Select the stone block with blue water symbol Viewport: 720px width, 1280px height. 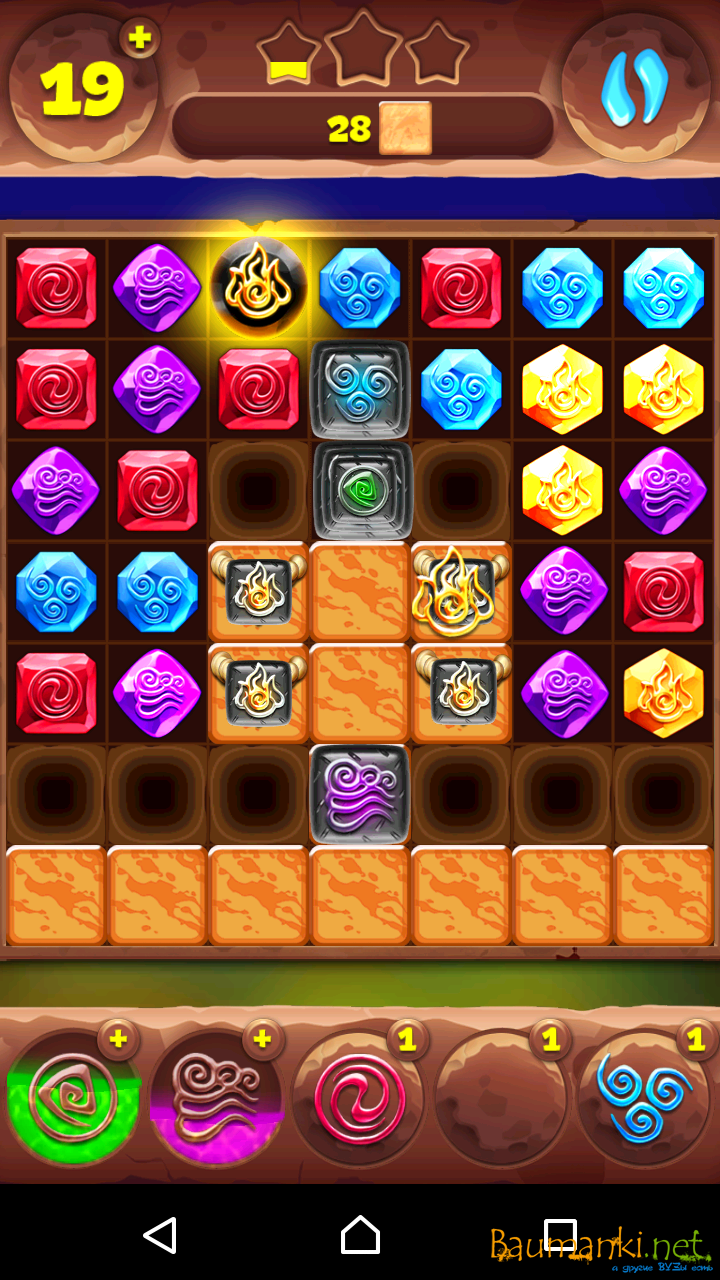click(360, 390)
